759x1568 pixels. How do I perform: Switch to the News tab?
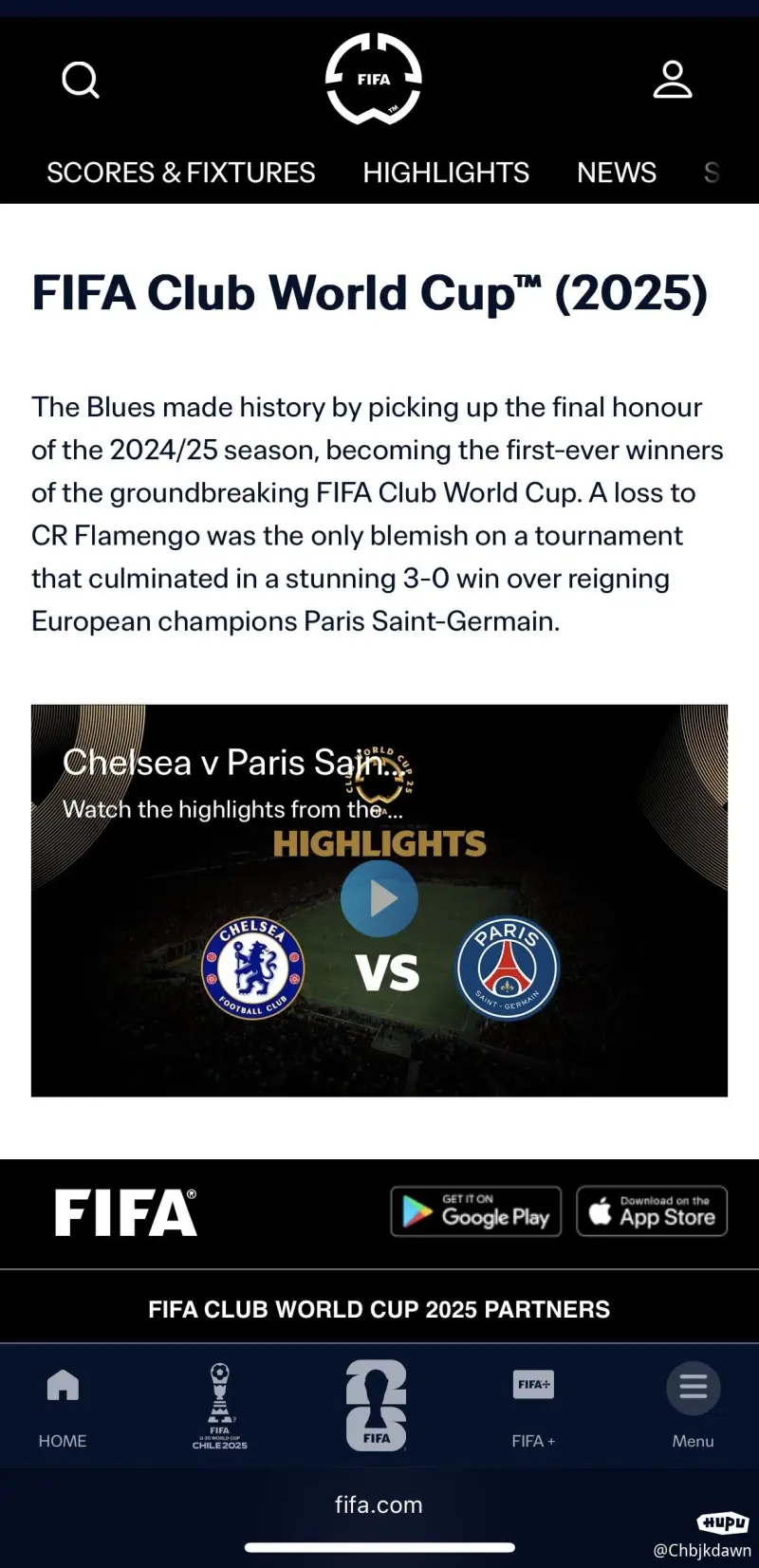pyautogui.click(x=617, y=173)
